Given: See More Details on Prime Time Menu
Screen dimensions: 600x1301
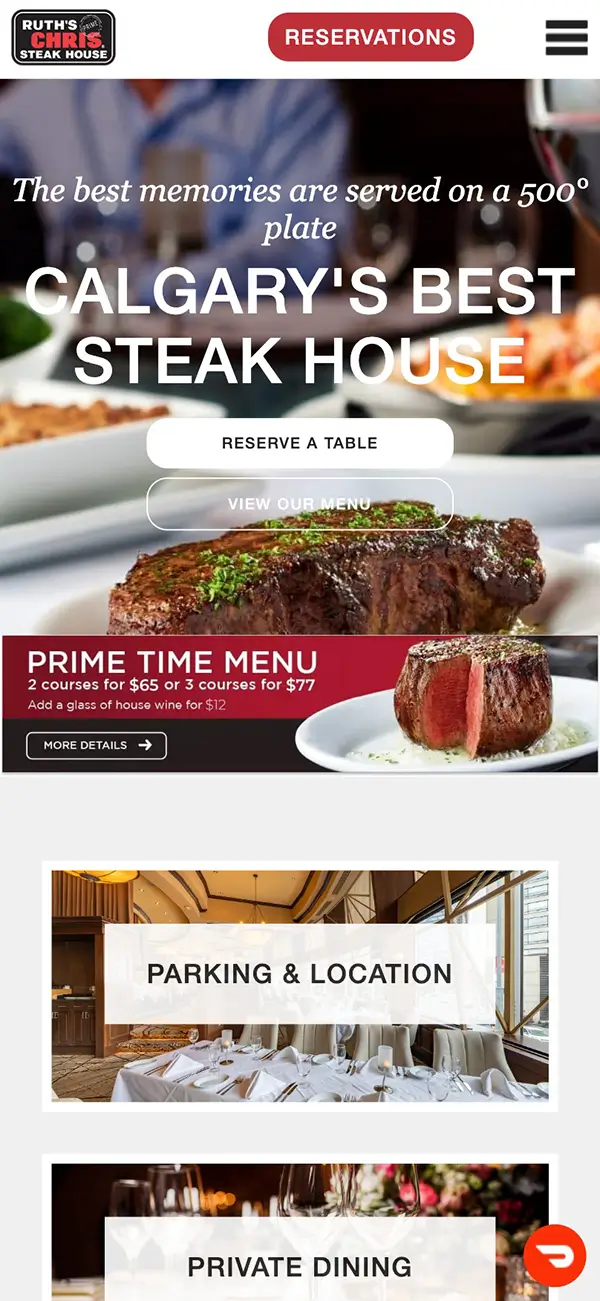Looking at the screenshot, I should point(96,745).
